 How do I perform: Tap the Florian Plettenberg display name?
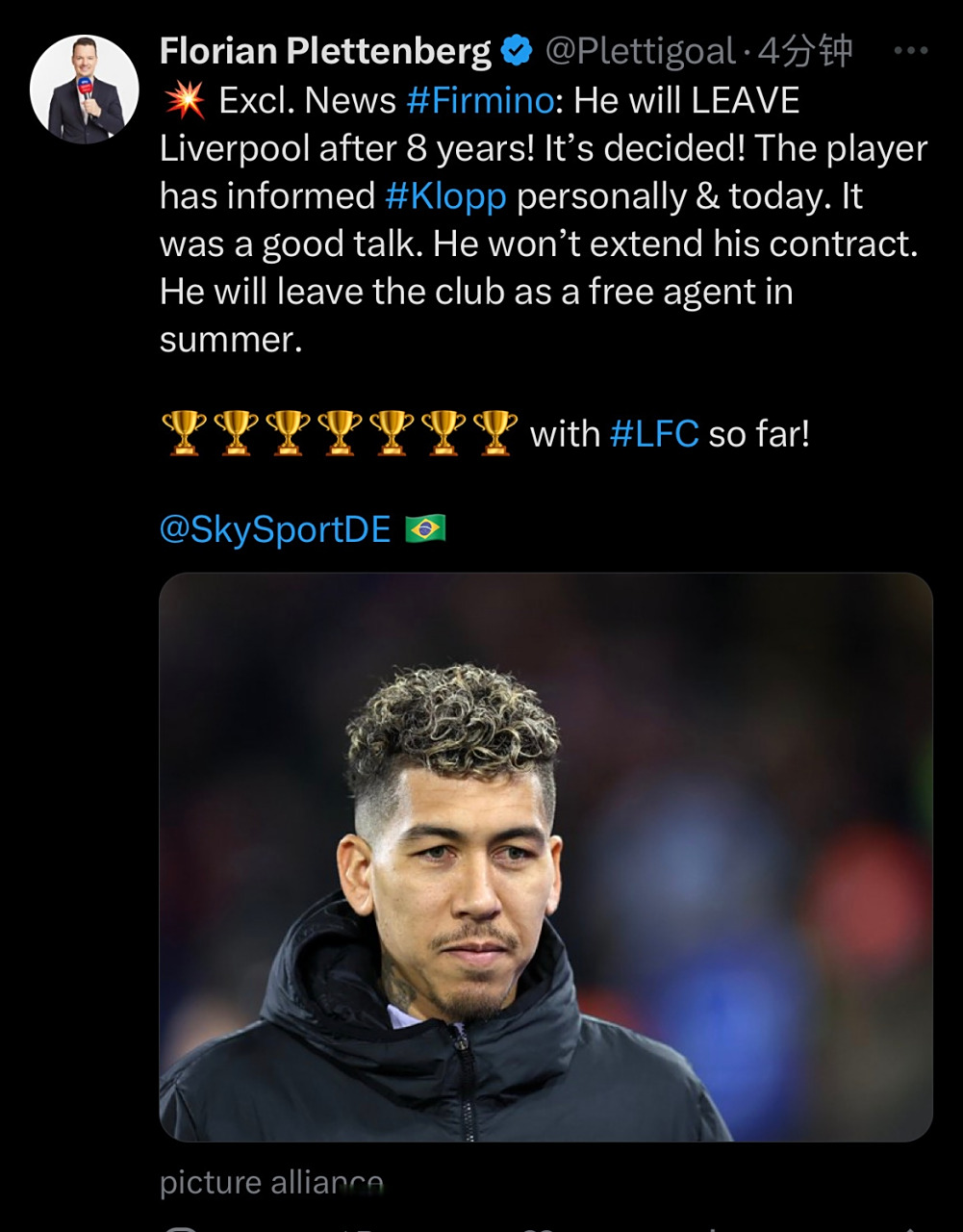(325, 51)
